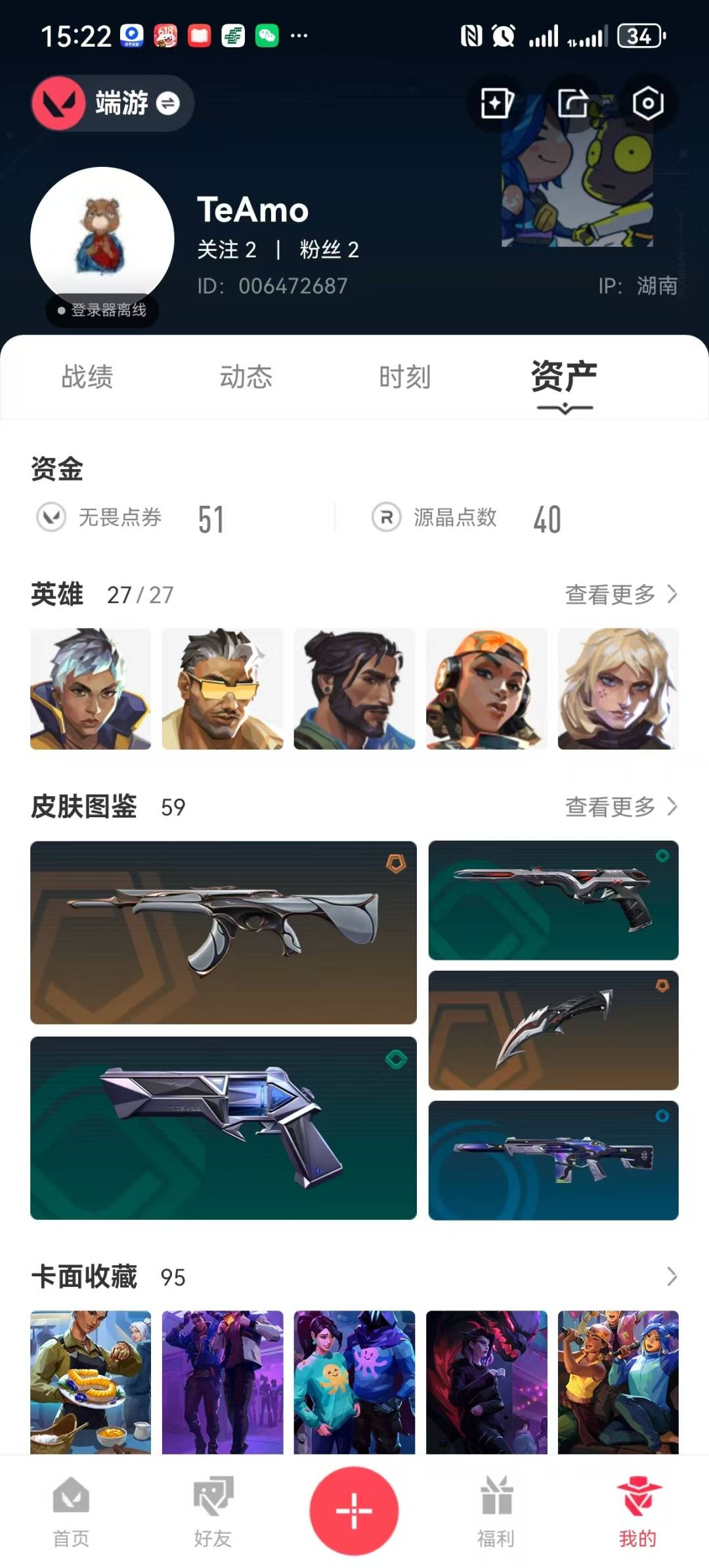
Task: Open the 好友 tab
Action: (213, 1511)
